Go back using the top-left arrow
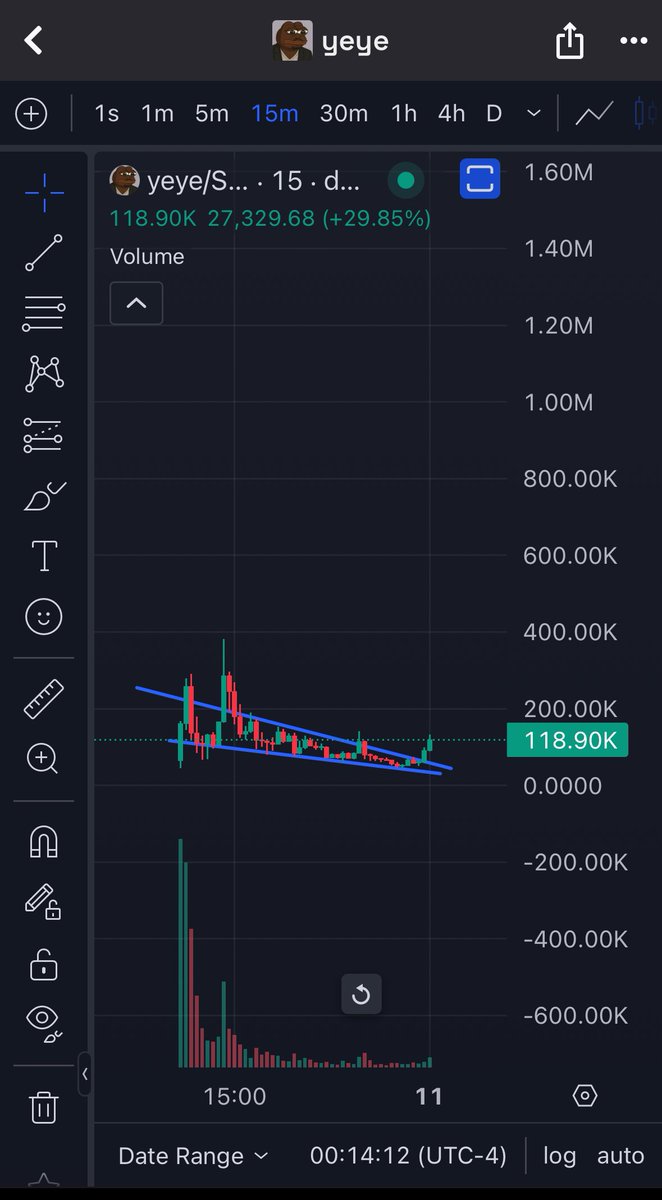Viewport: 662px width, 1200px height. pos(34,41)
